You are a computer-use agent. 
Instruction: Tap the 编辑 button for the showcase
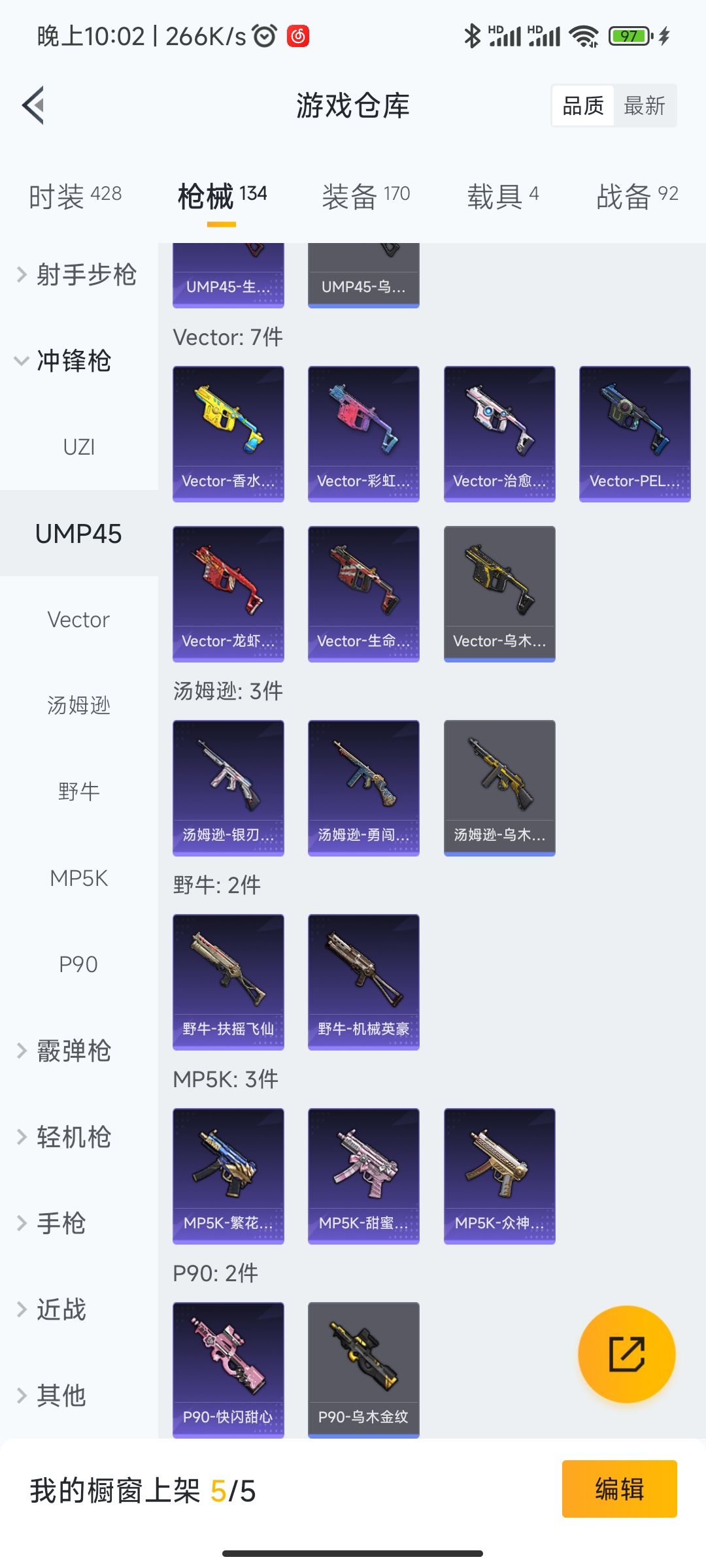point(619,1489)
